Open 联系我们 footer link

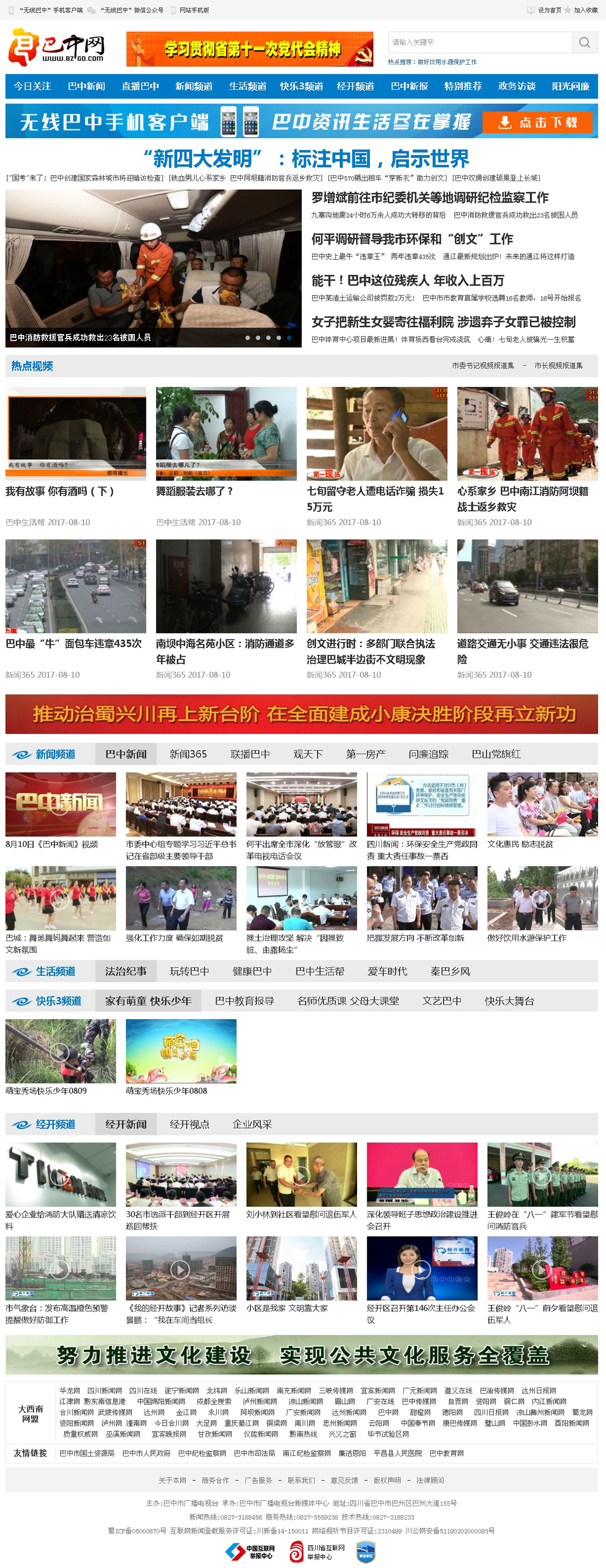tap(301, 1480)
